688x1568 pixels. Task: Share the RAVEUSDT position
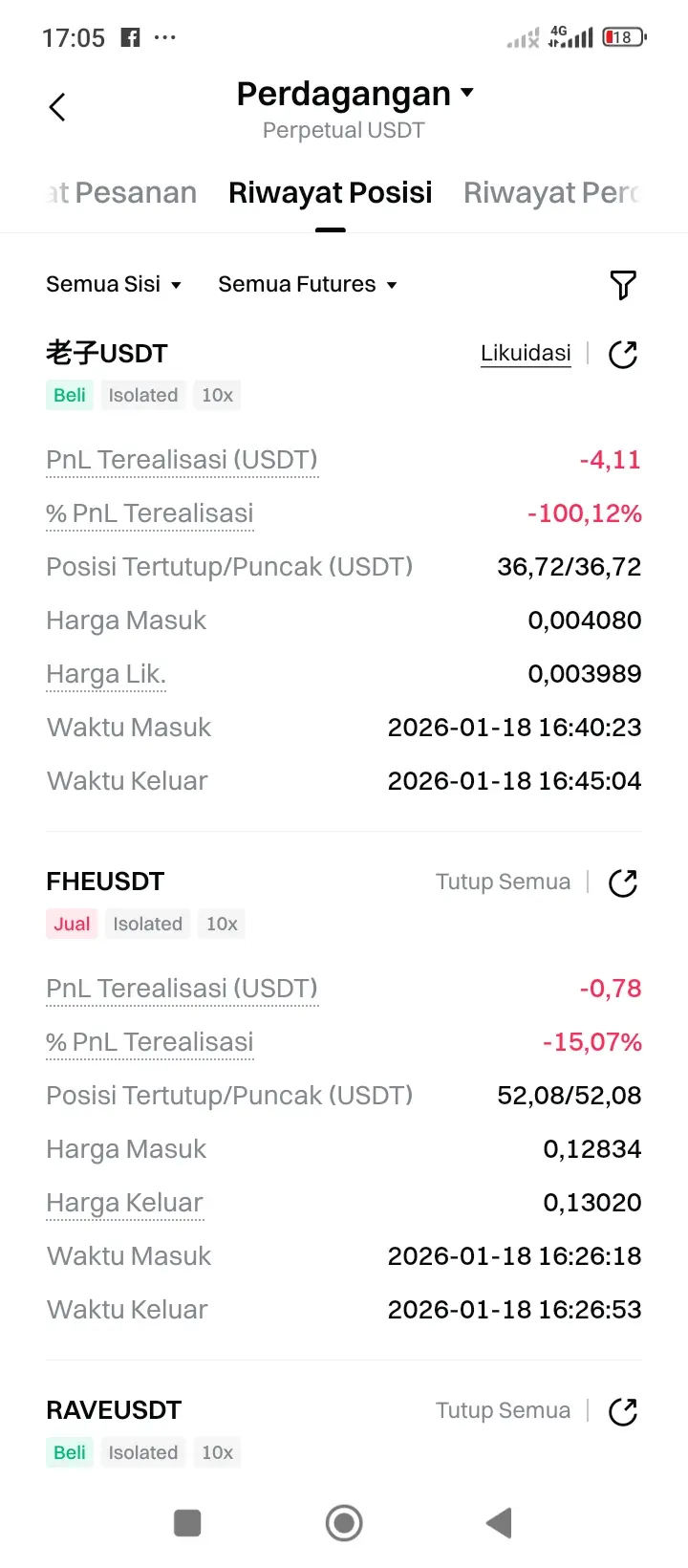pos(623,1411)
